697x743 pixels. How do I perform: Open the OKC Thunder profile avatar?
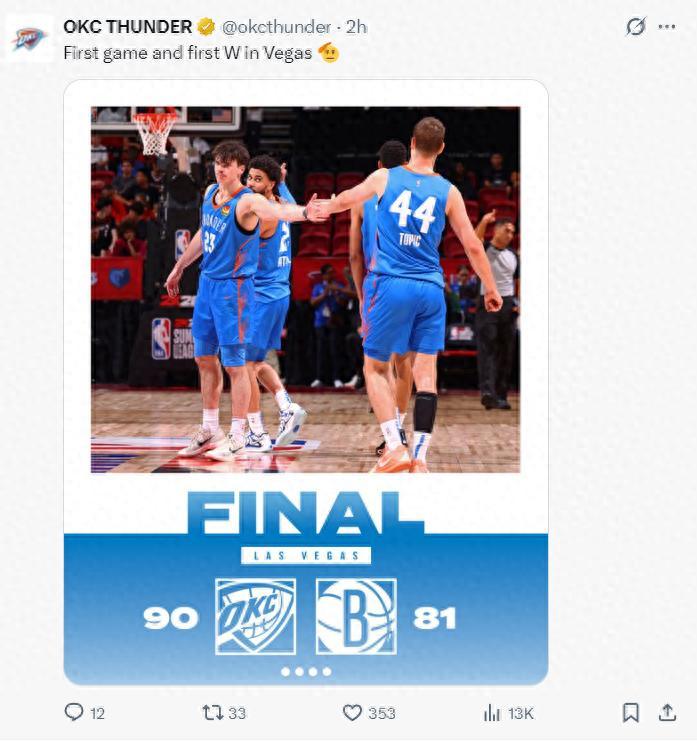point(29,39)
